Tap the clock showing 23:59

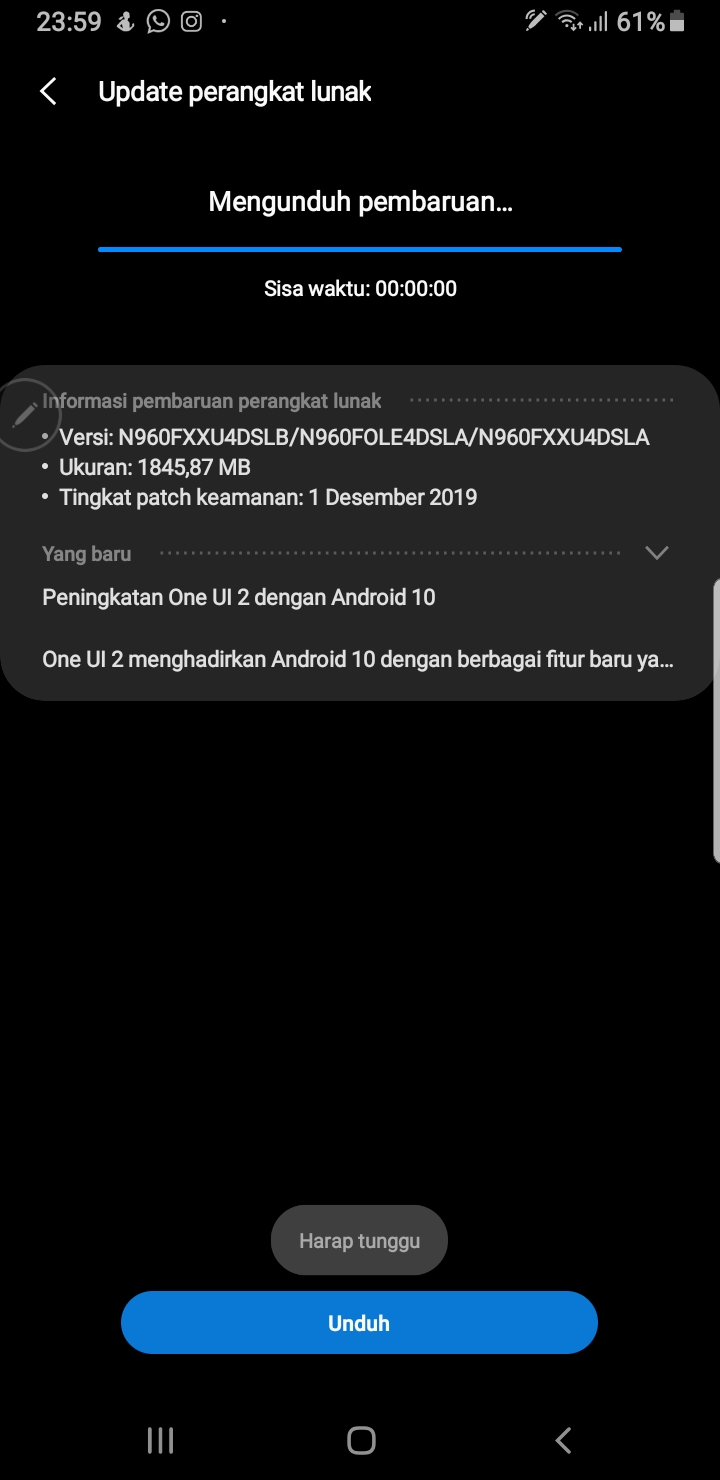tap(68, 21)
